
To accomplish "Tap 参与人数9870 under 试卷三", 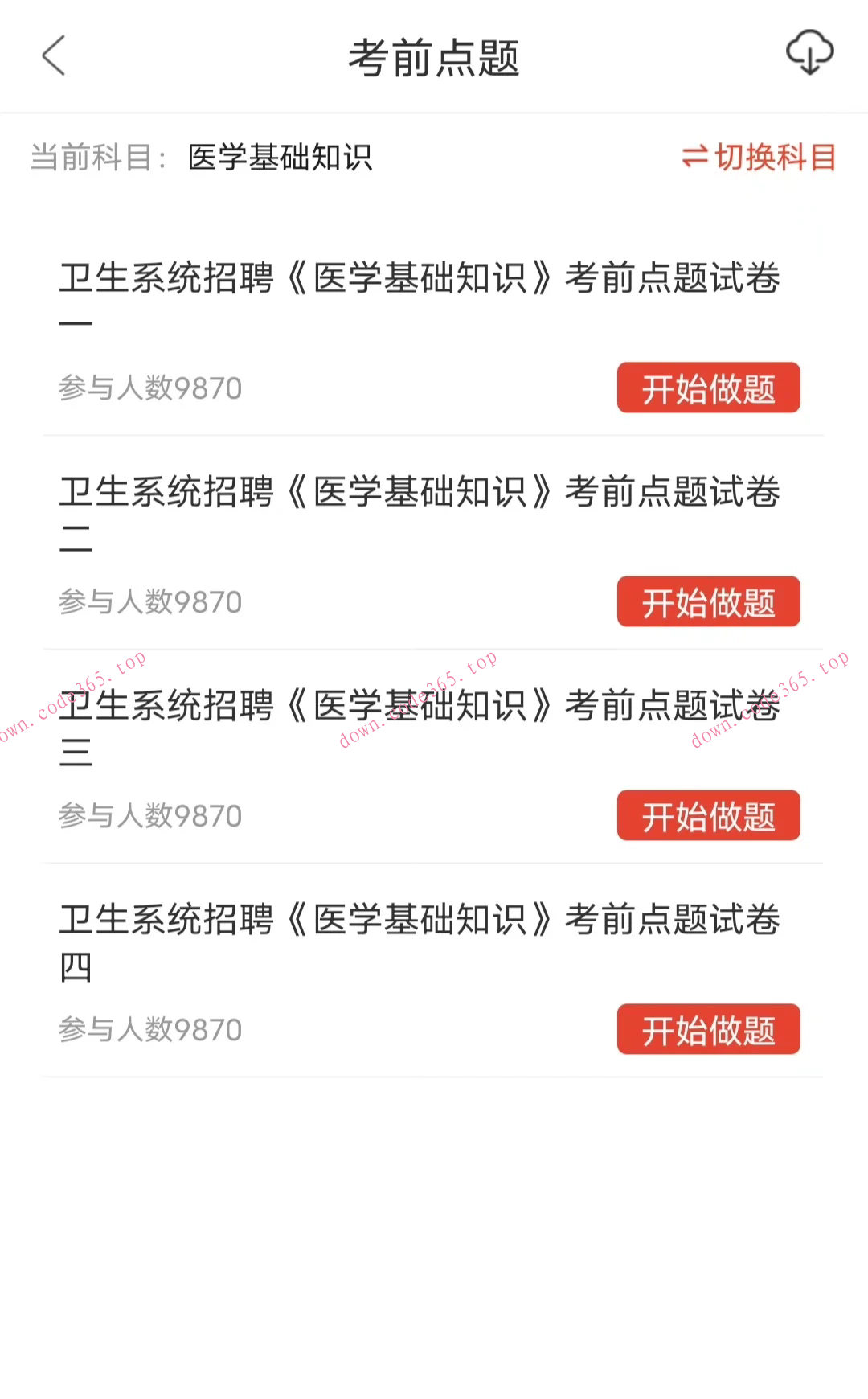I will coord(151,815).
